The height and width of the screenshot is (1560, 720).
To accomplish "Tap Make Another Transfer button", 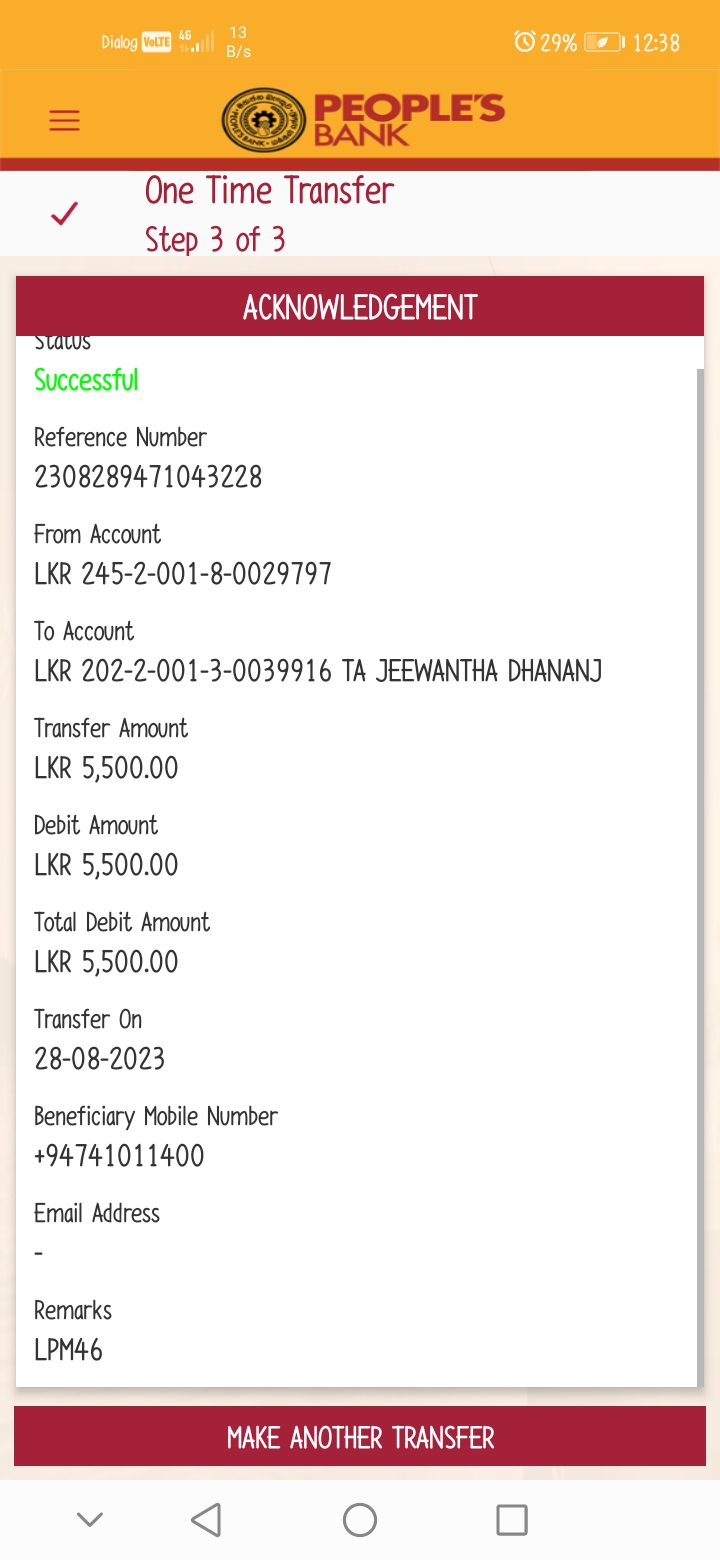I will pyautogui.click(x=360, y=1437).
